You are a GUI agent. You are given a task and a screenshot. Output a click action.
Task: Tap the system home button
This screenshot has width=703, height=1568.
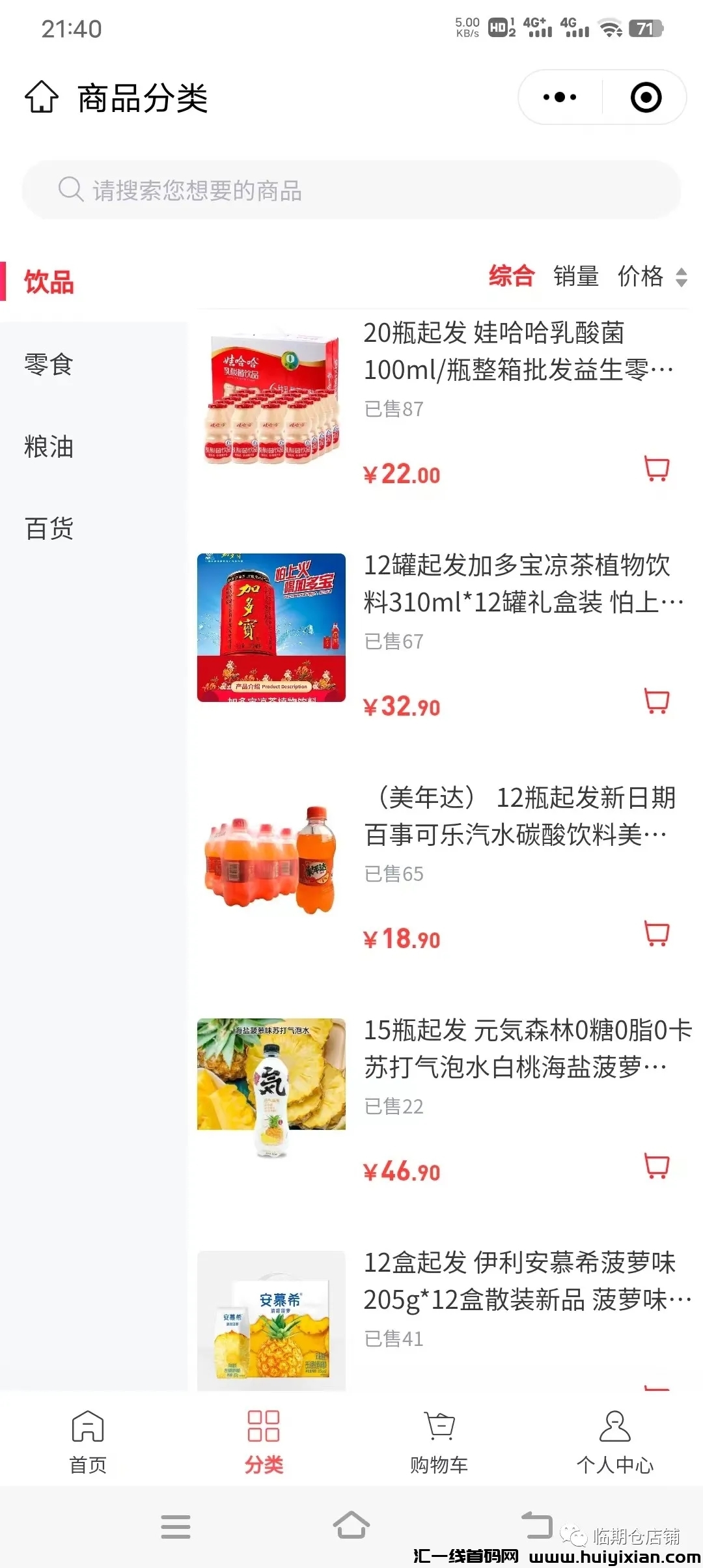pyautogui.click(x=351, y=1526)
